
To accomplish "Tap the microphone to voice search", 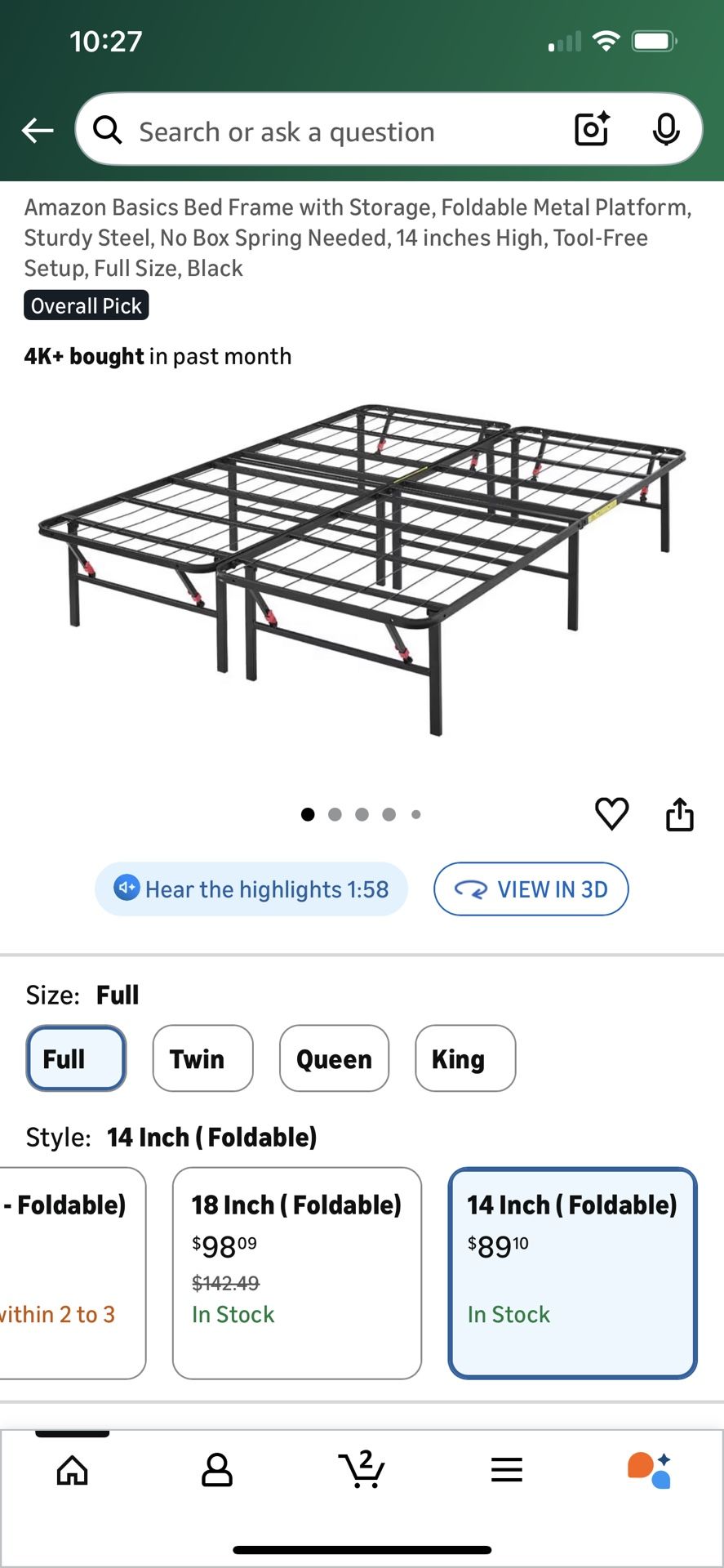I will (667, 130).
